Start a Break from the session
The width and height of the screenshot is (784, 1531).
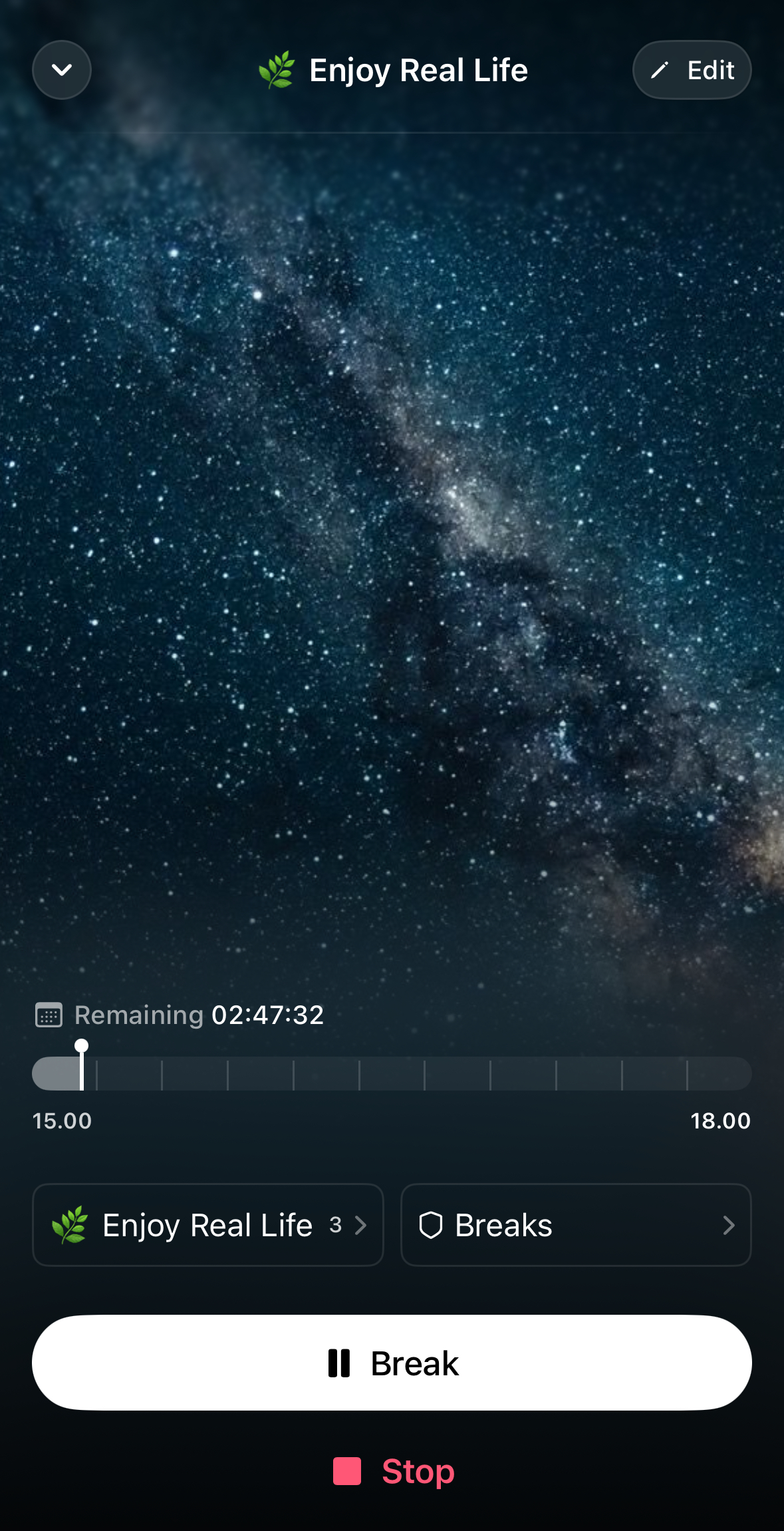[392, 1363]
